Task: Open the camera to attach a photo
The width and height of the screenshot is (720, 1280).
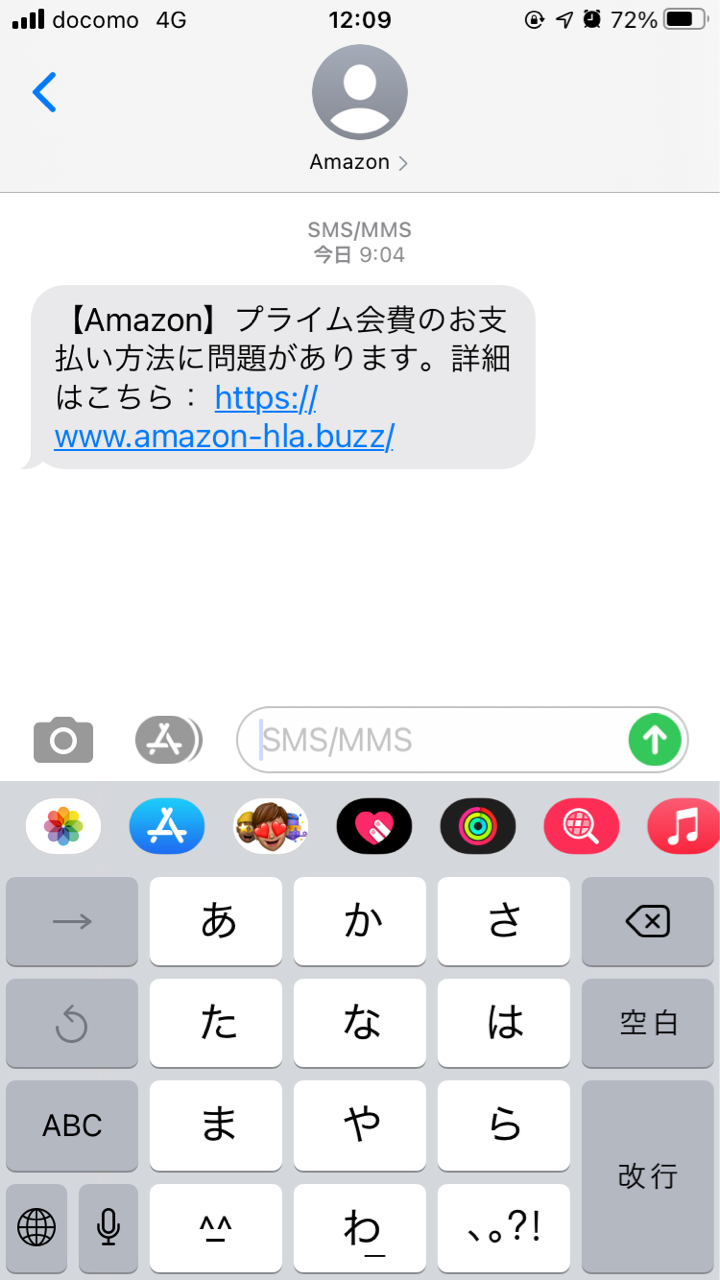Action: pyautogui.click(x=63, y=740)
